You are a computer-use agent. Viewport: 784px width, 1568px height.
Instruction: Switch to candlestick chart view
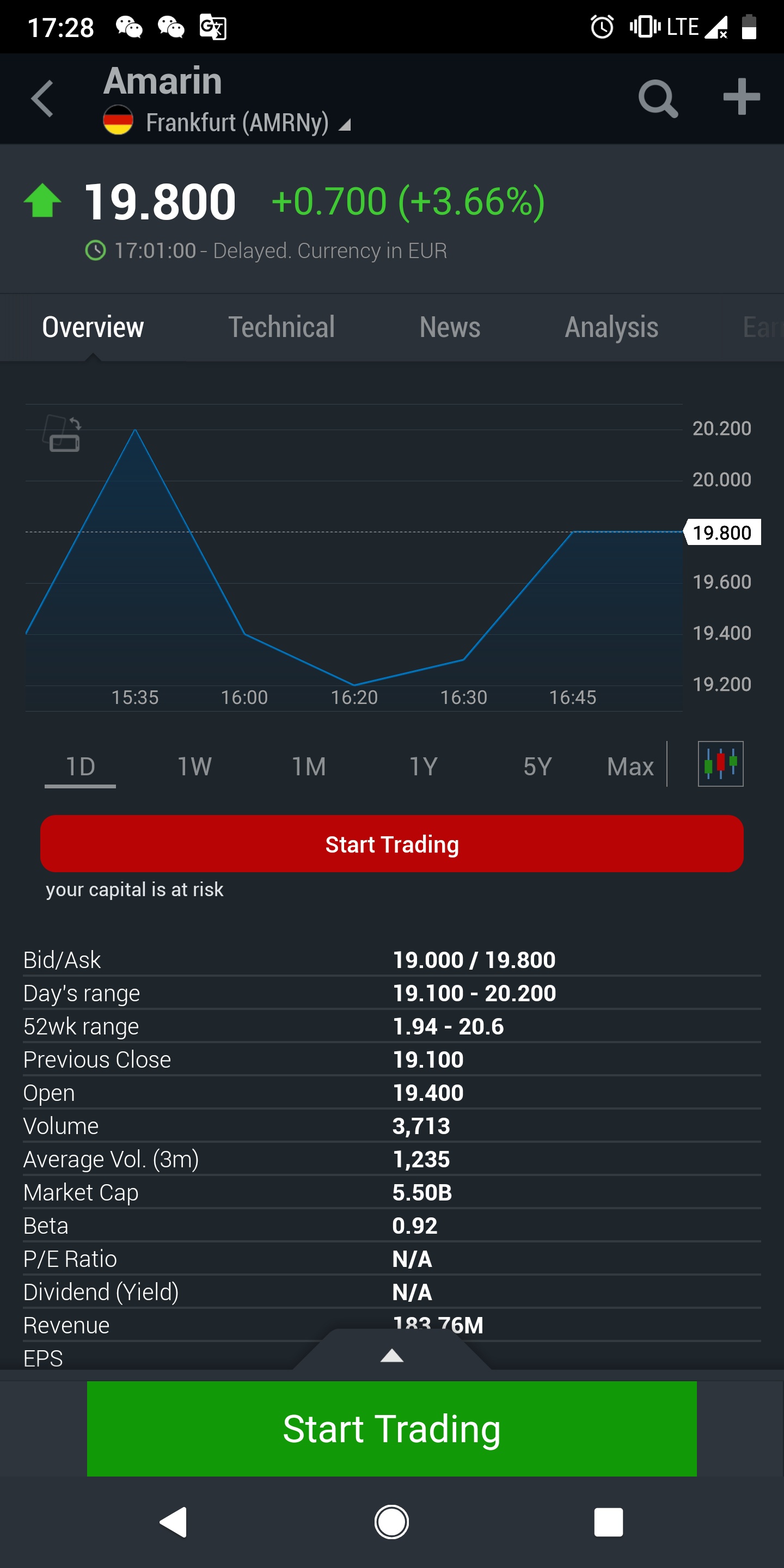[x=720, y=764]
